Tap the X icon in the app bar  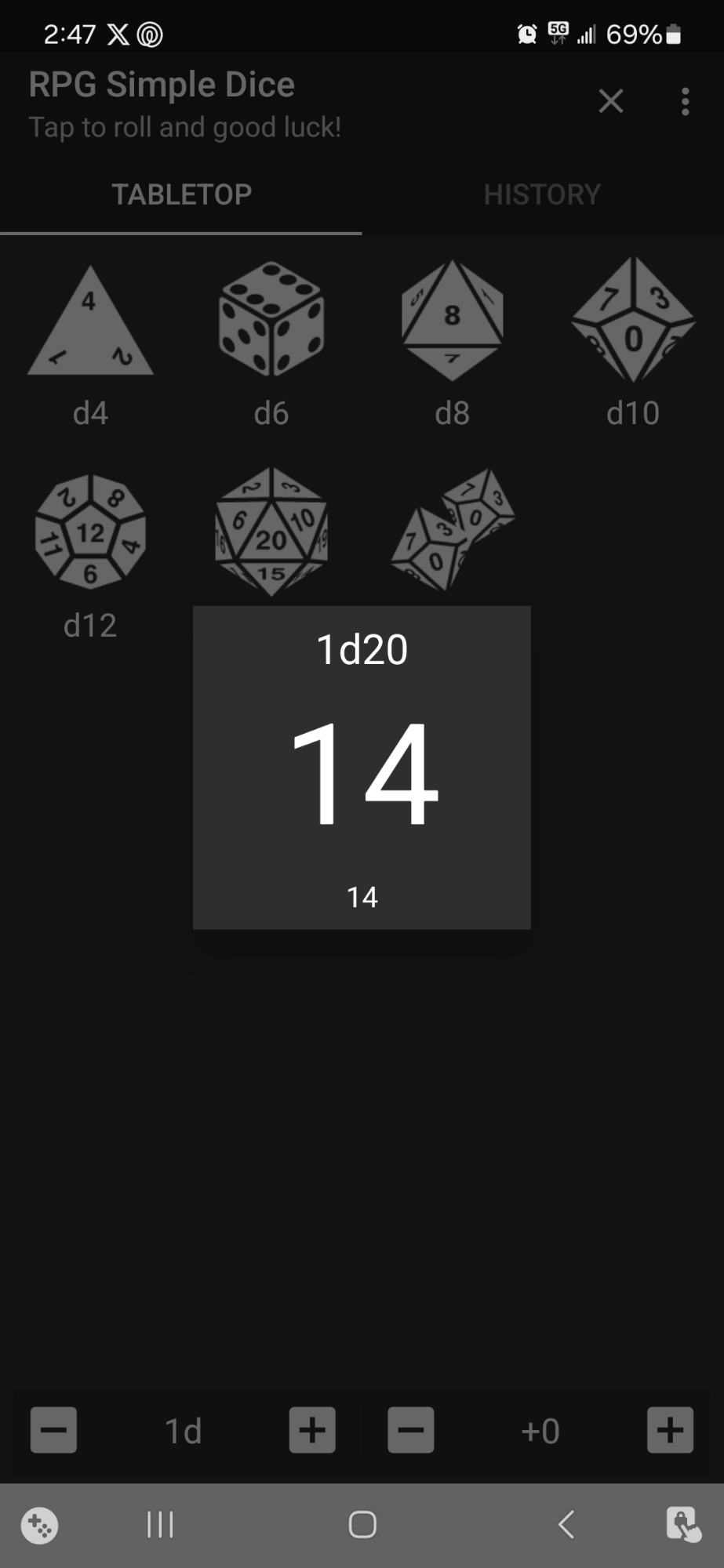610,101
